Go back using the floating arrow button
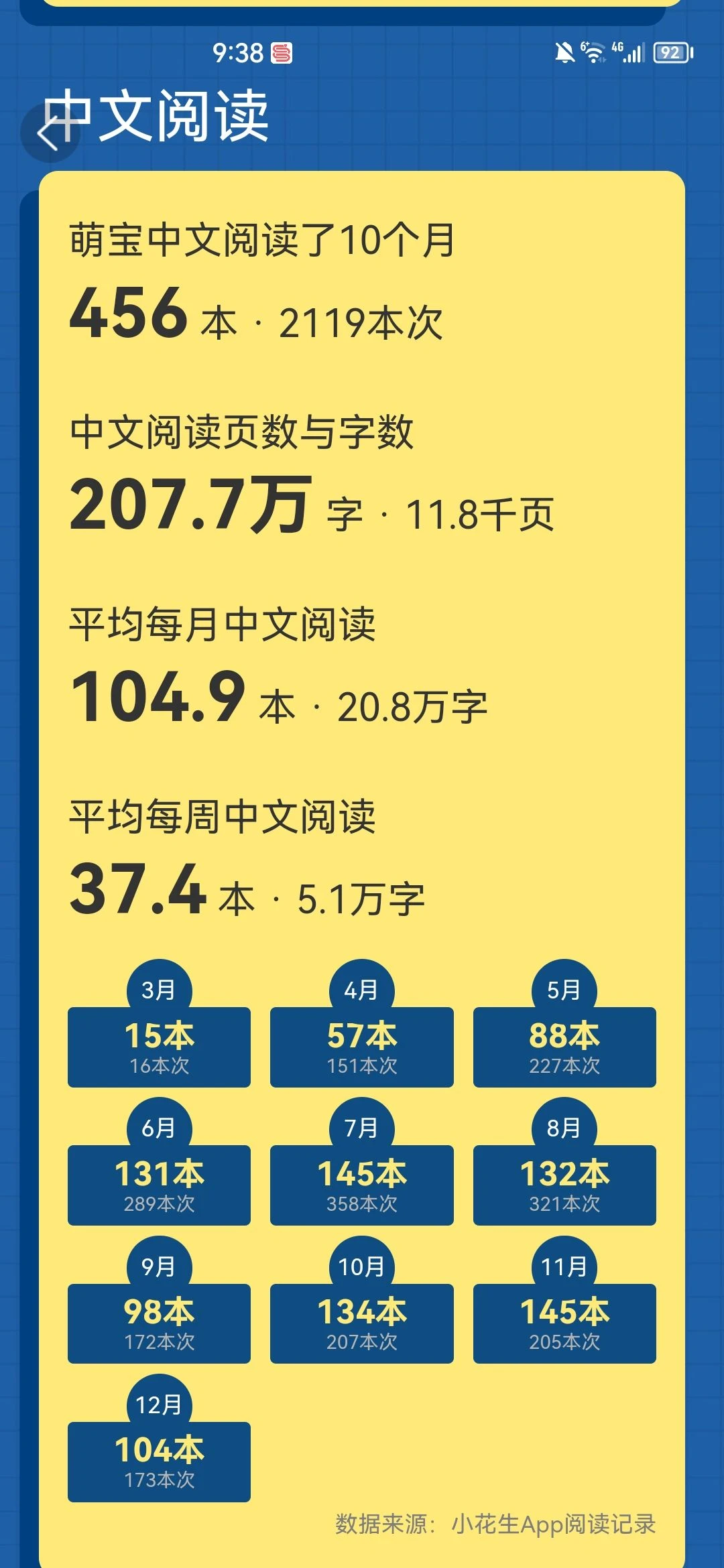The width and height of the screenshot is (724, 1568). [50, 133]
